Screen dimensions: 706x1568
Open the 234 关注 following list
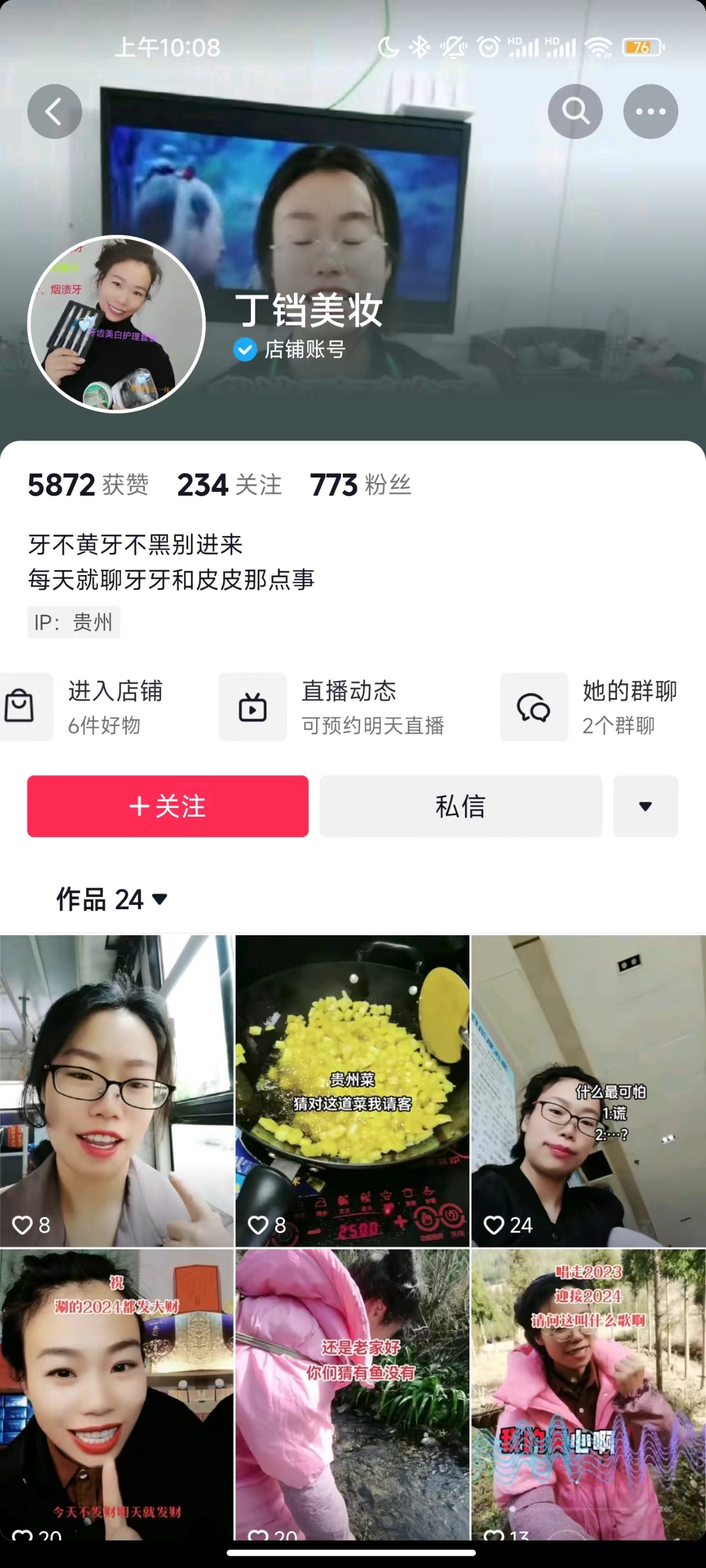tap(229, 485)
